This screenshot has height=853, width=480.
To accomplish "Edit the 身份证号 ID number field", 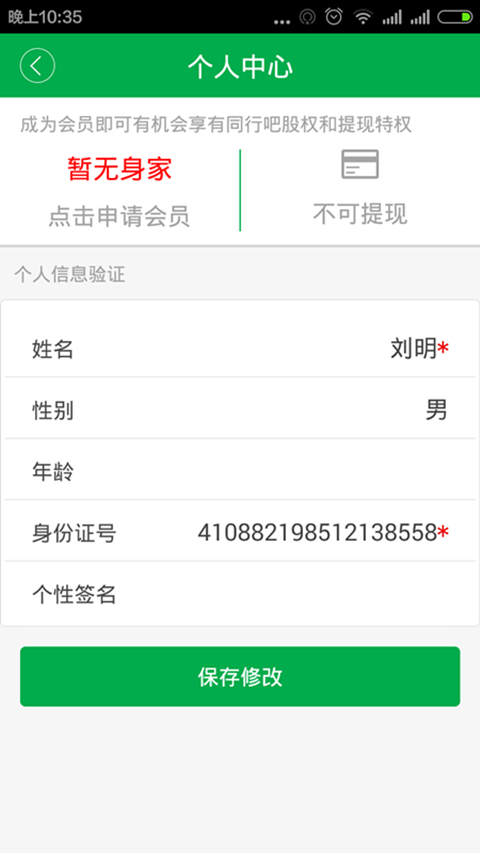I will (x=240, y=532).
